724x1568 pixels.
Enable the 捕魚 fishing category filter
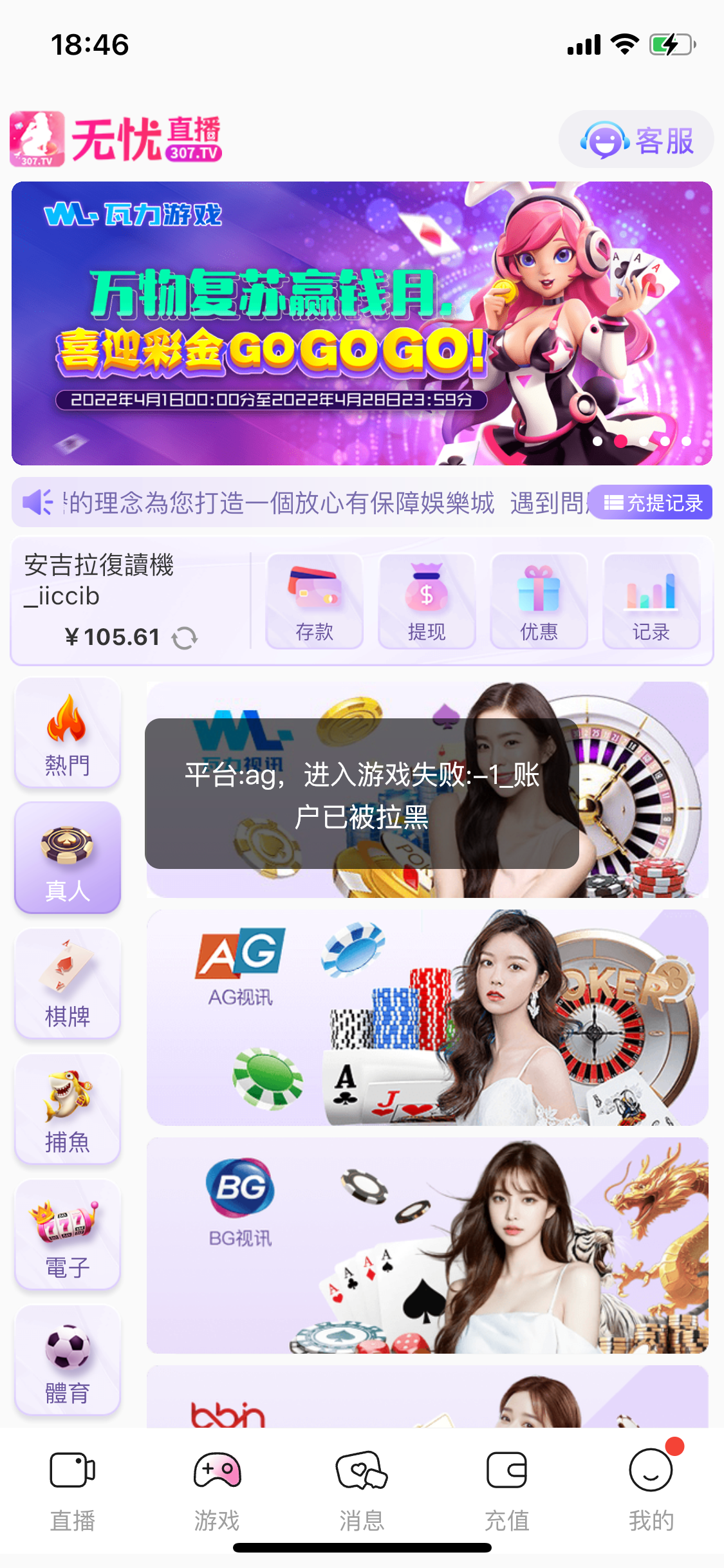click(x=67, y=1109)
